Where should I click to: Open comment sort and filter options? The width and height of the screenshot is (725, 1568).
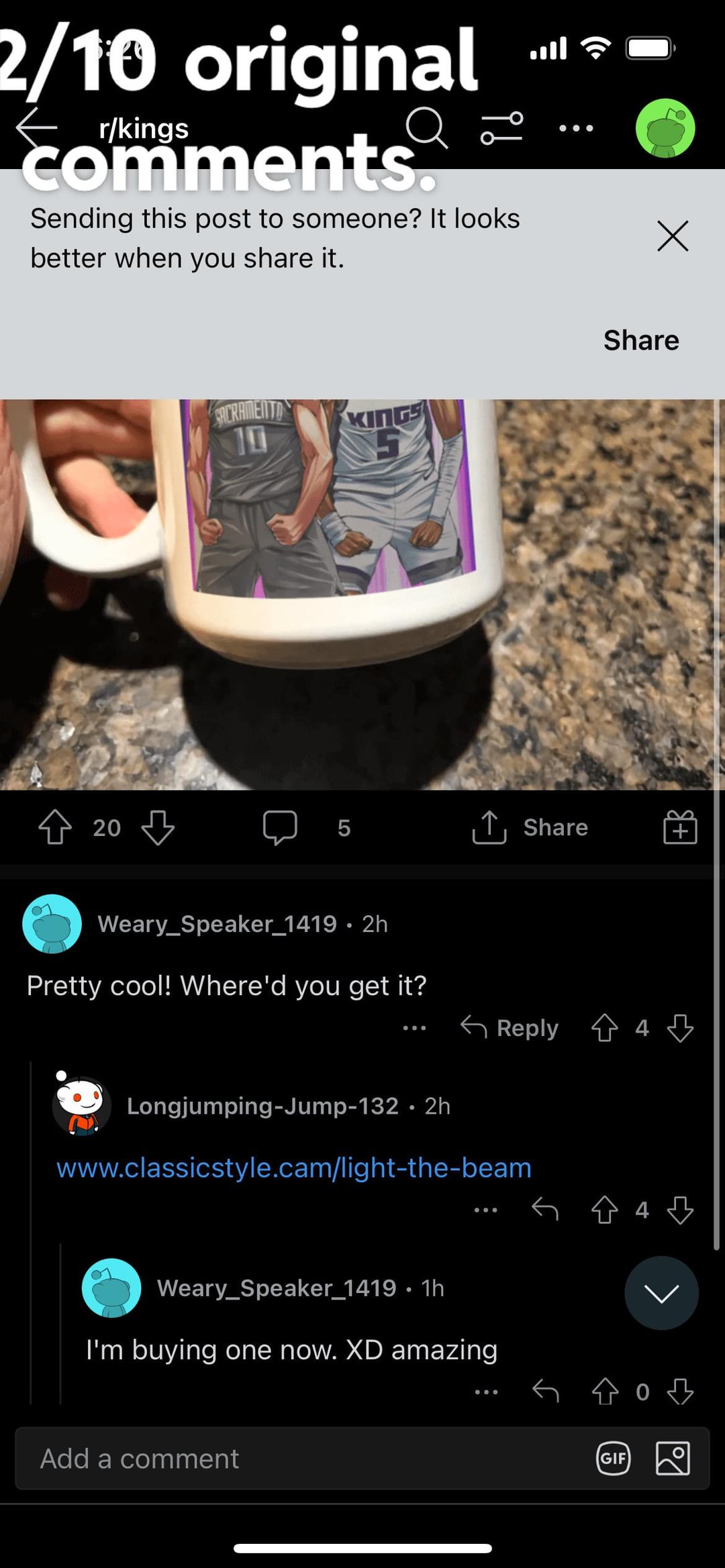coord(501,127)
